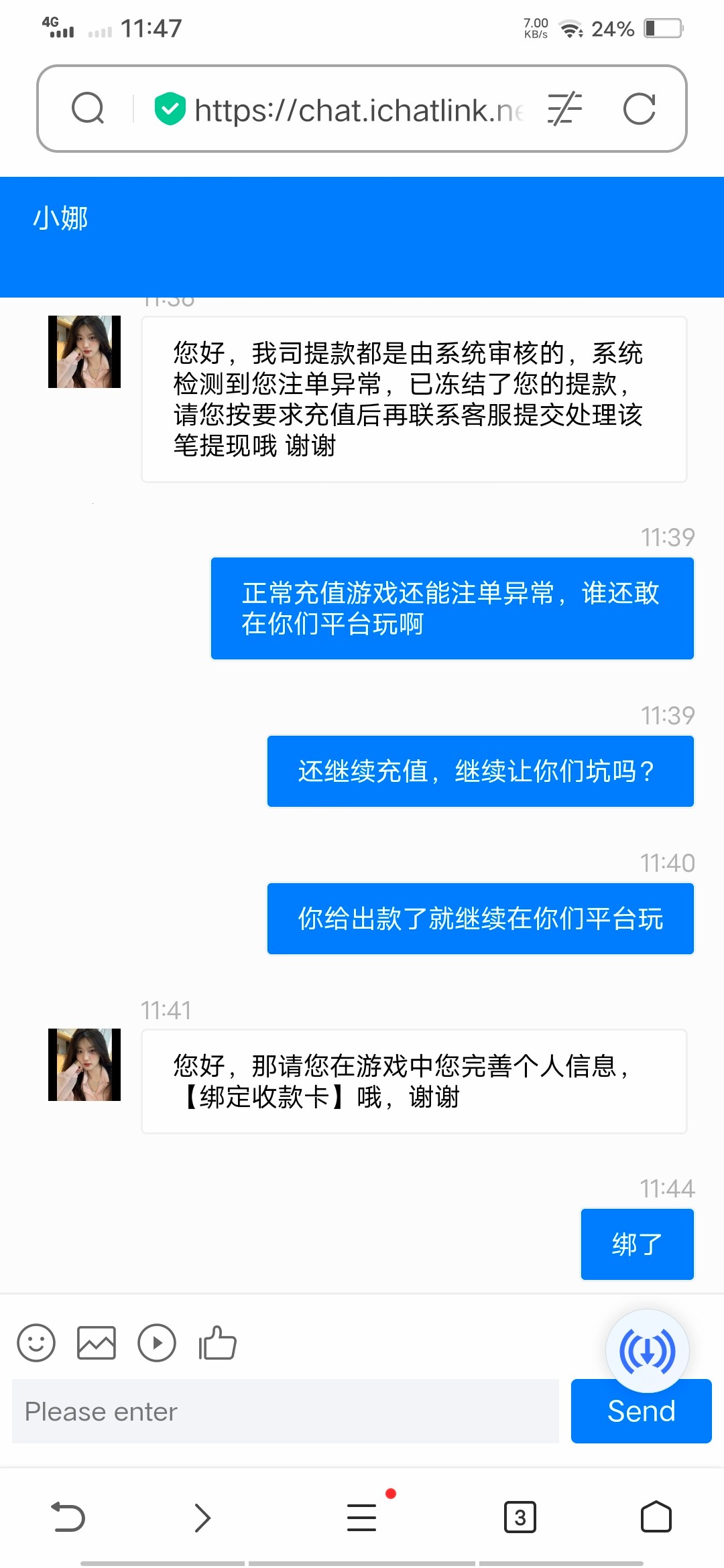Tap the search icon in the address bar

tap(88, 109)
